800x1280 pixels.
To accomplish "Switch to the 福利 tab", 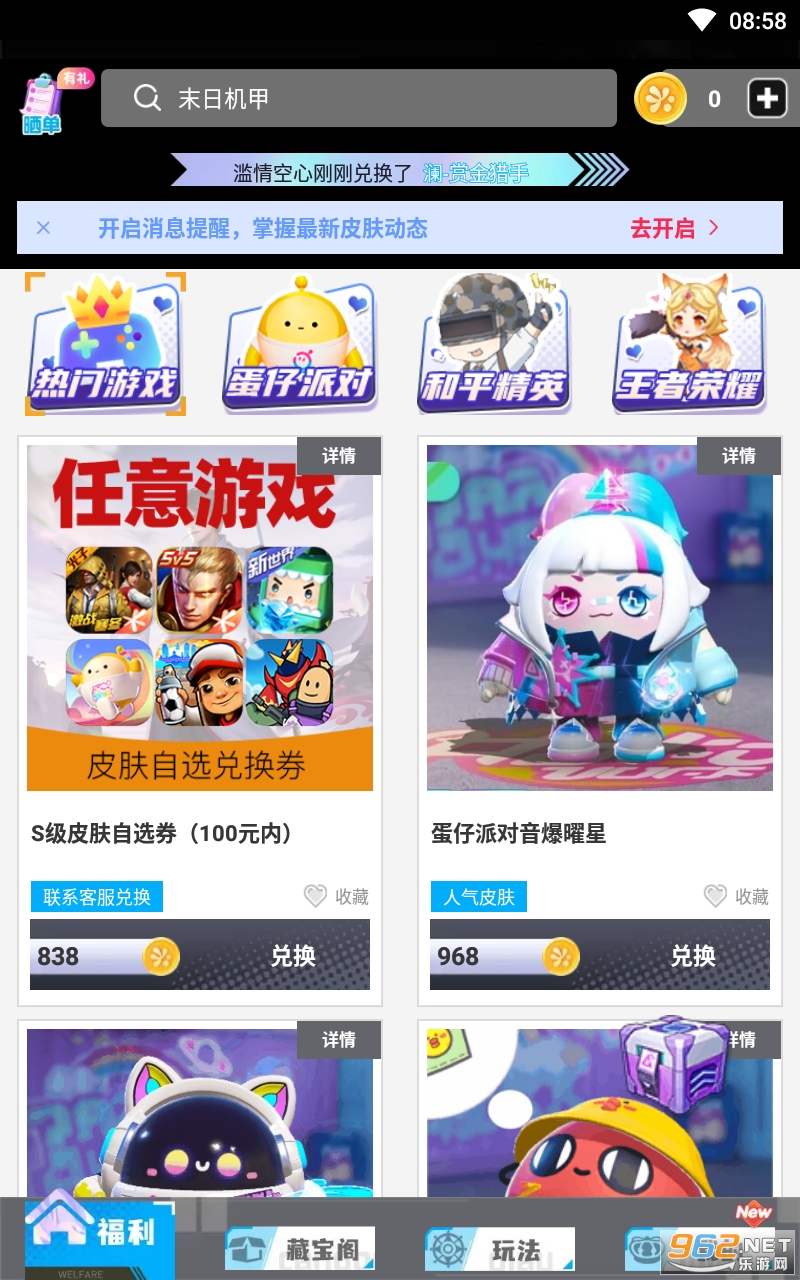I will pyautogui.click(x=100, y=1235).
